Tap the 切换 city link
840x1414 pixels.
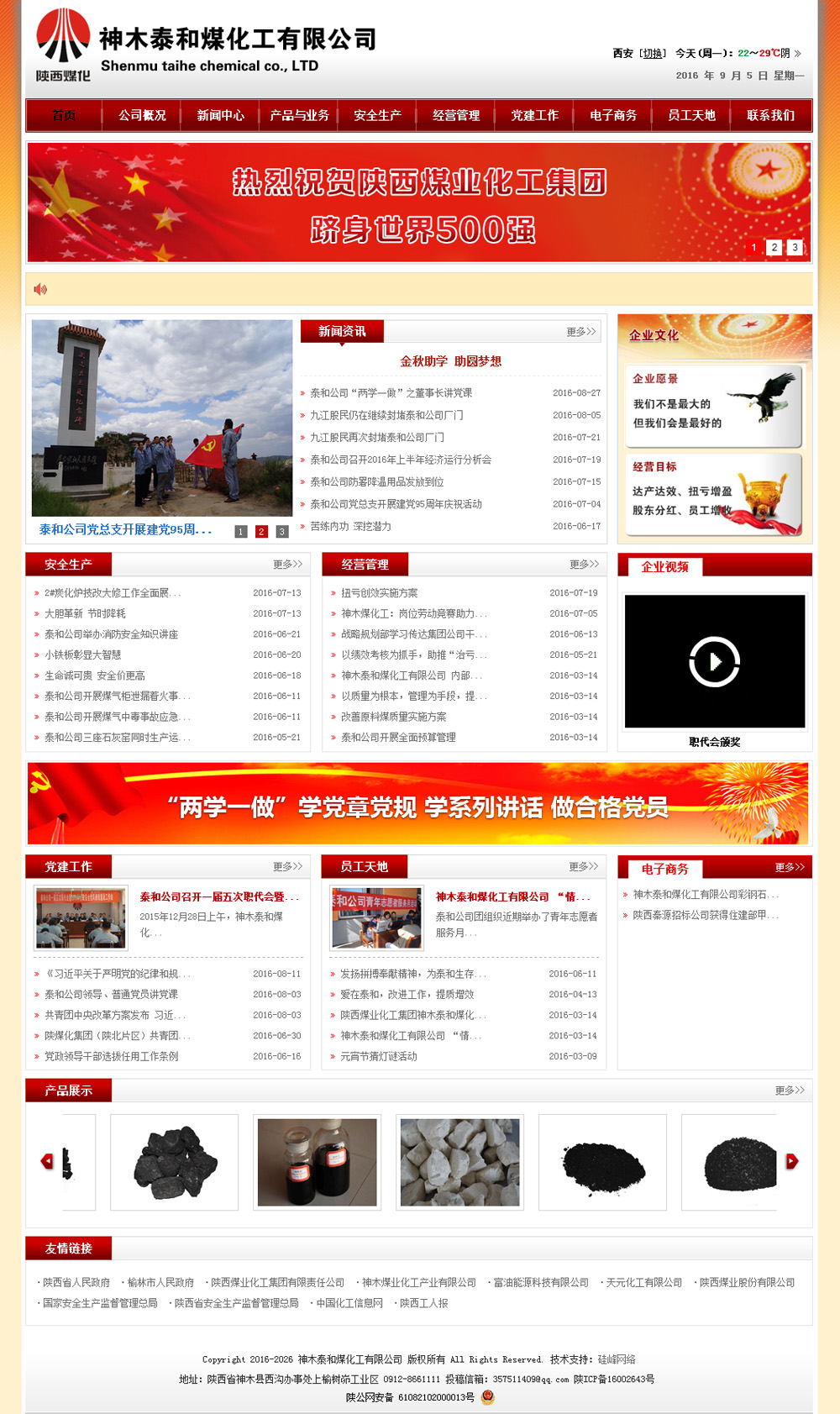653,53
